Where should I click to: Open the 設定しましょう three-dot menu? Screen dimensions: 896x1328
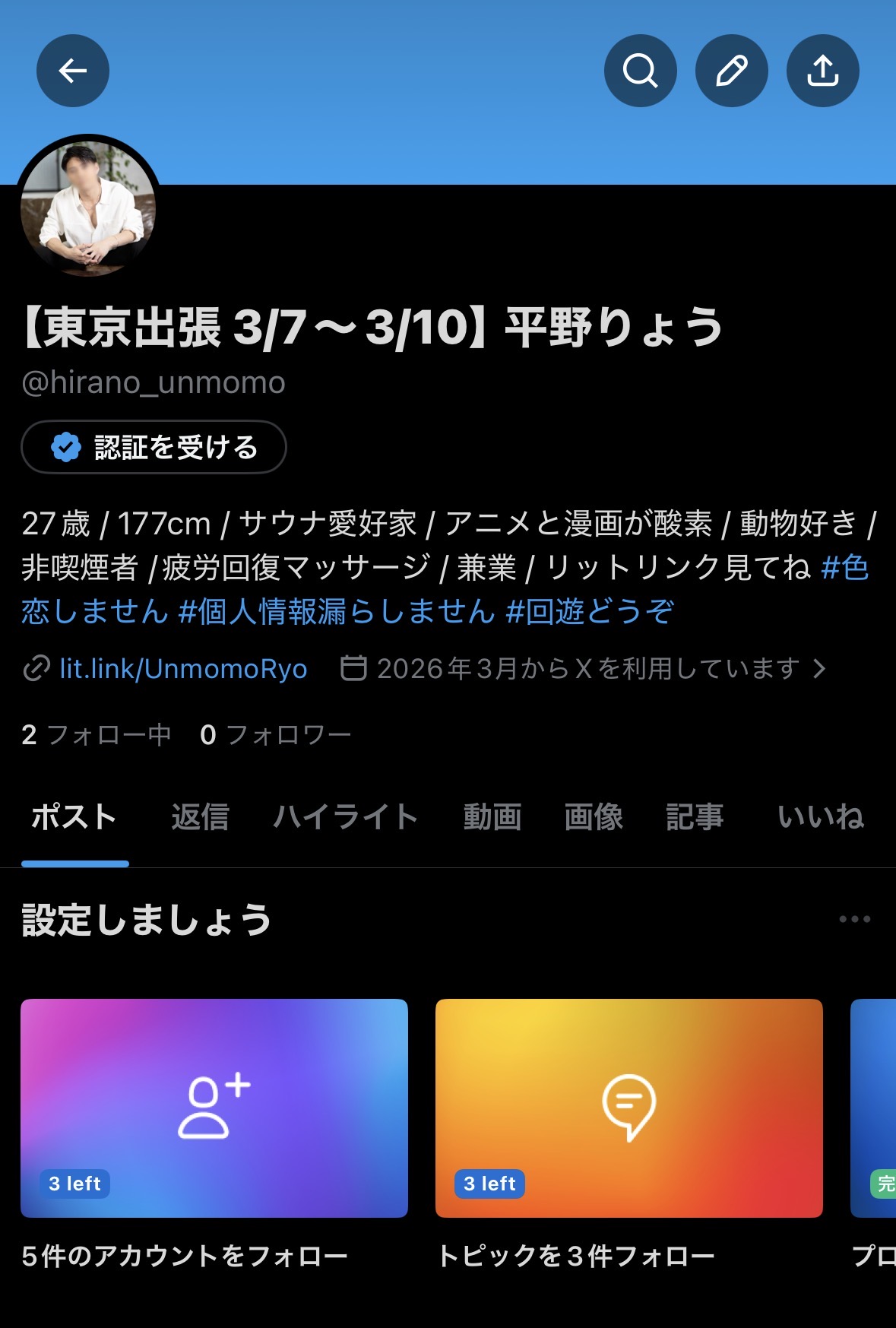pyautogui.click(x=854, y=919)
